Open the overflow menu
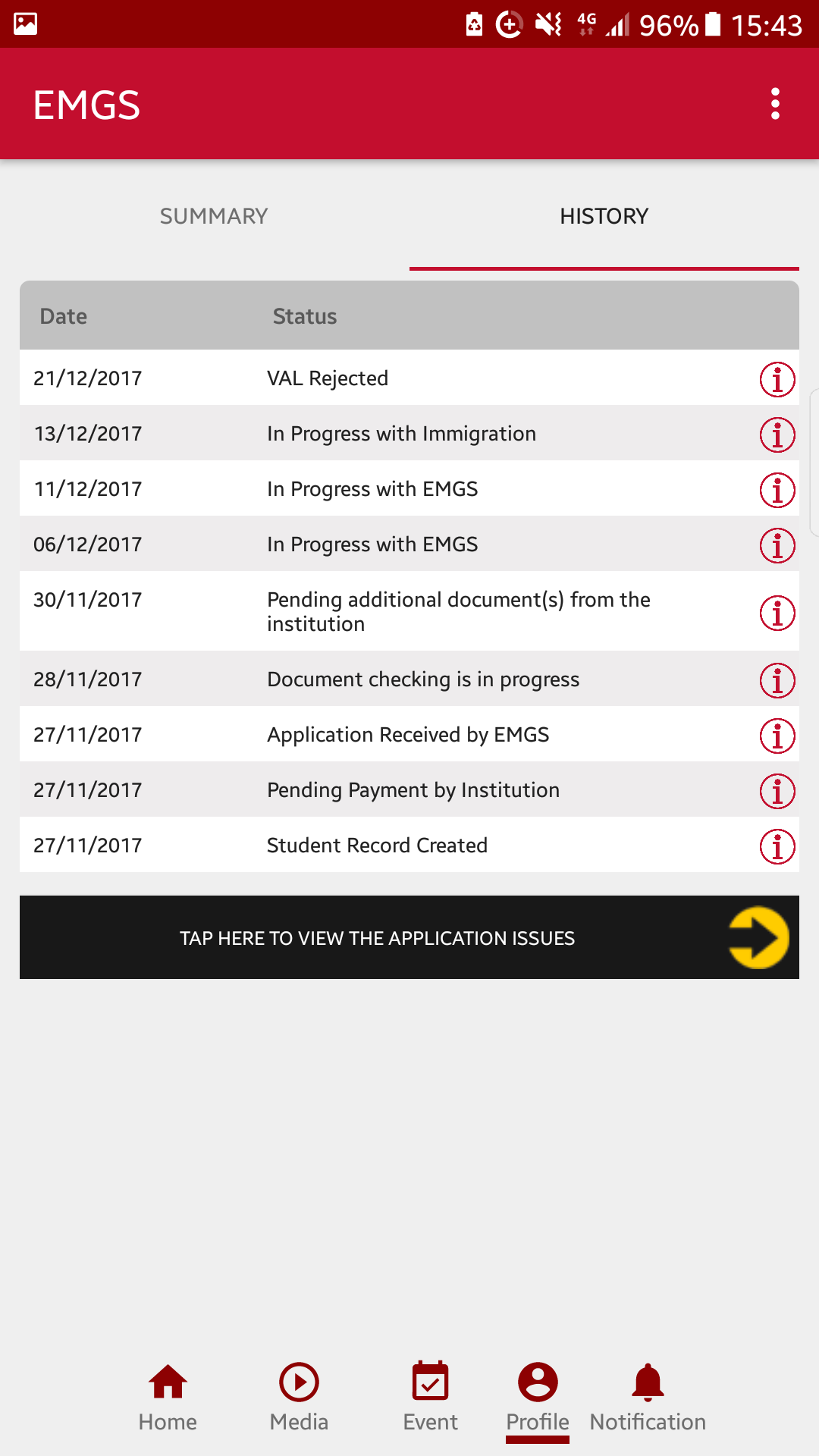The height and width of the screenshot is (1456, 819). click(x=775, y=104)
